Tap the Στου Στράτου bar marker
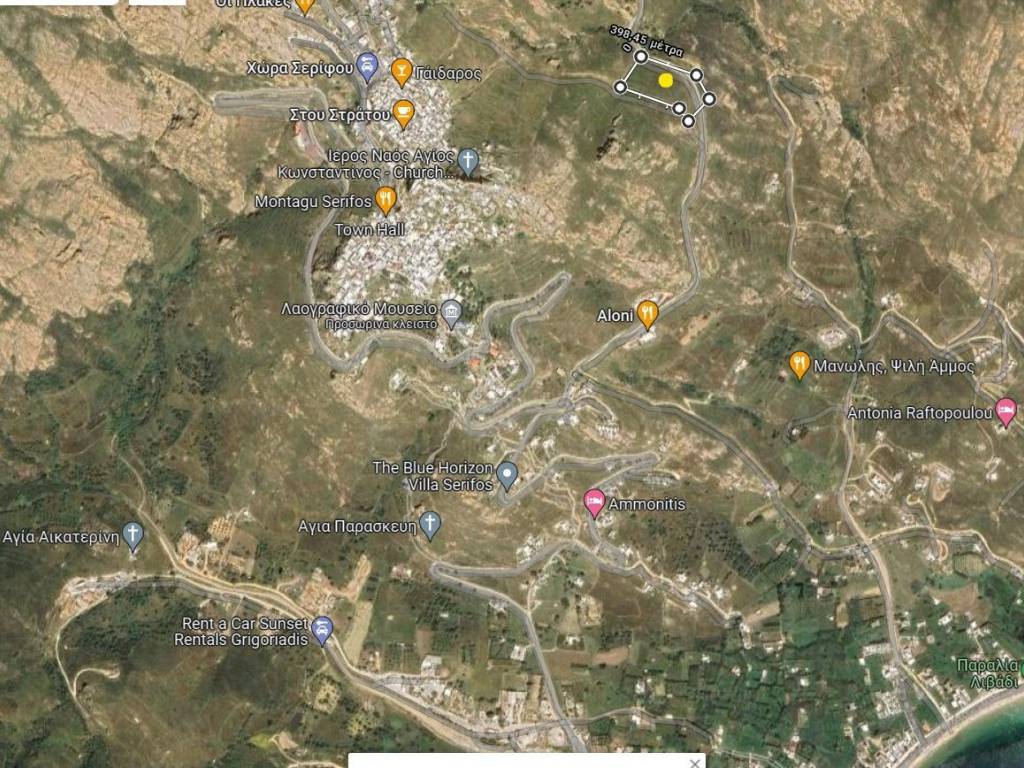This screenshot has width=1024, height=768. pos(403,114)
